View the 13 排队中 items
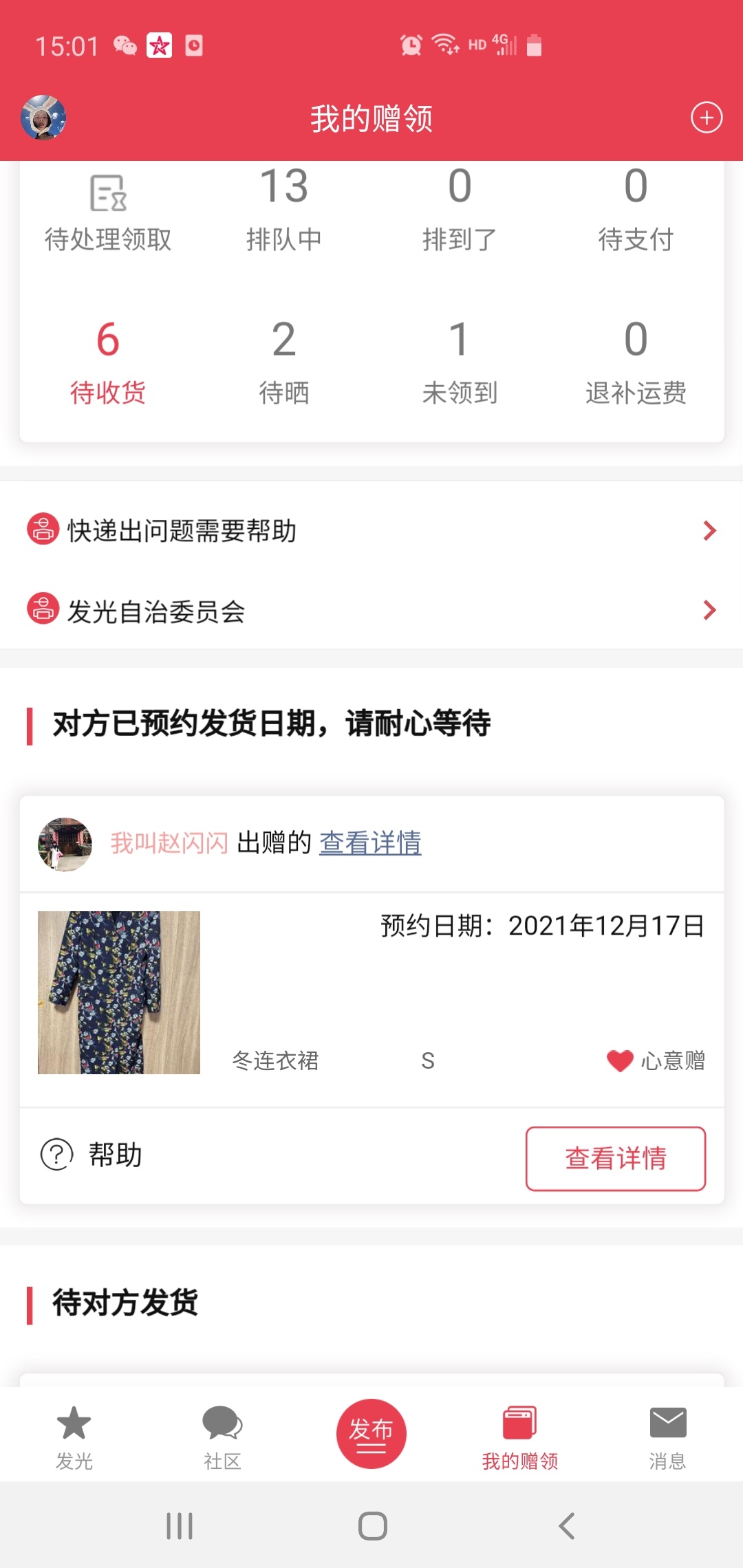Image resolution: width=743 pixels, height=1568 pixels. [x=283, y=210]
